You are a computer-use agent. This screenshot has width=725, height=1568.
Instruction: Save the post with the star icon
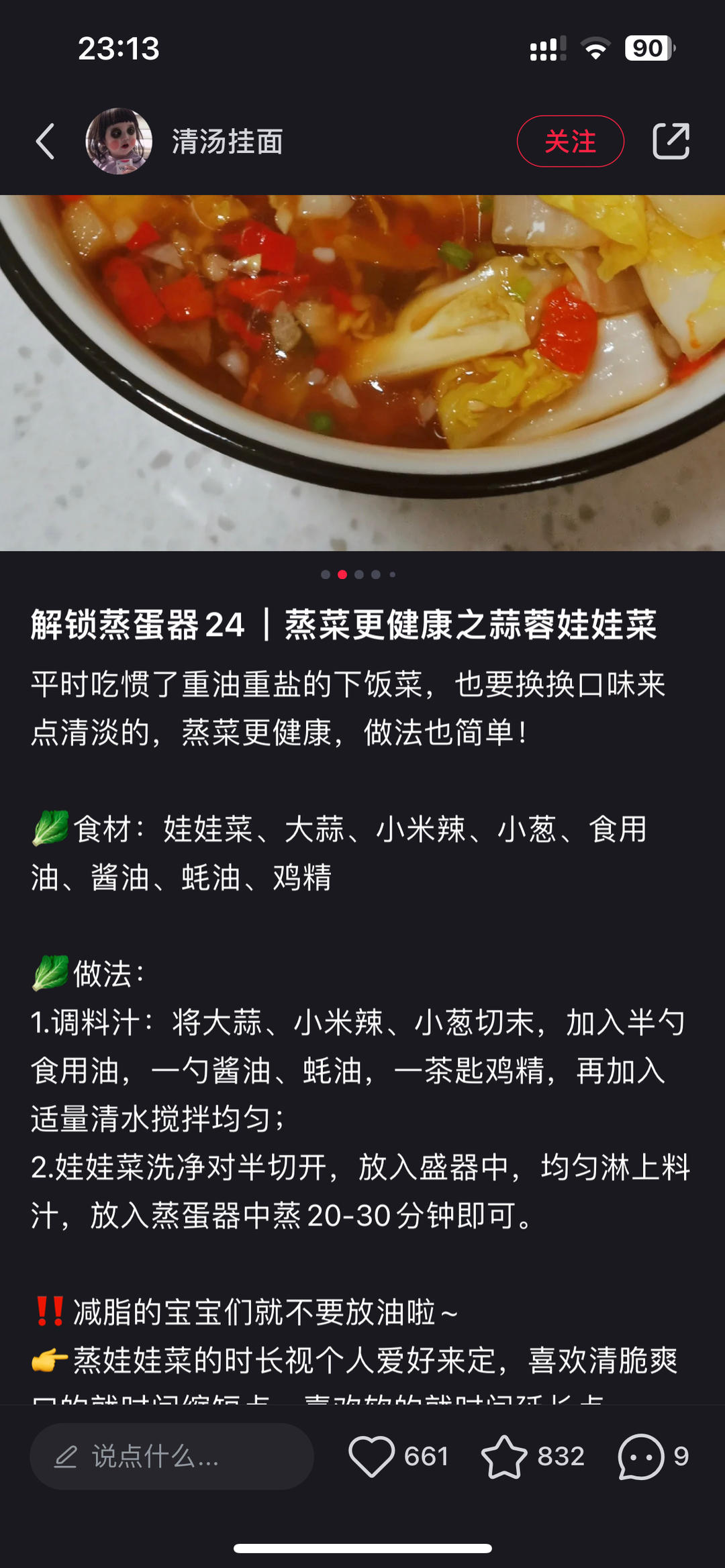click(x=504, y=1457)
